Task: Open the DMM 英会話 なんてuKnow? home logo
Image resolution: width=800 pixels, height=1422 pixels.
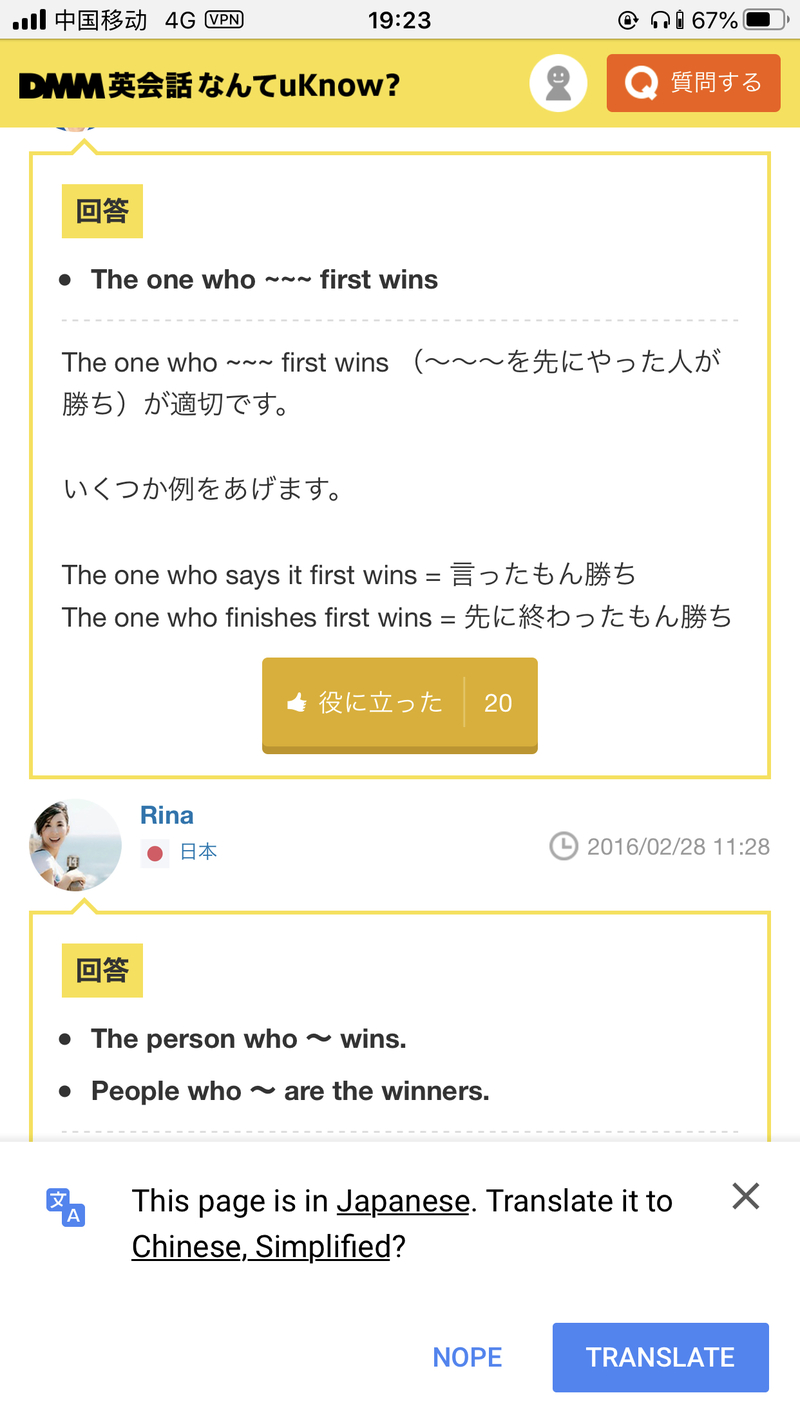Action: [x=209, y=85]
